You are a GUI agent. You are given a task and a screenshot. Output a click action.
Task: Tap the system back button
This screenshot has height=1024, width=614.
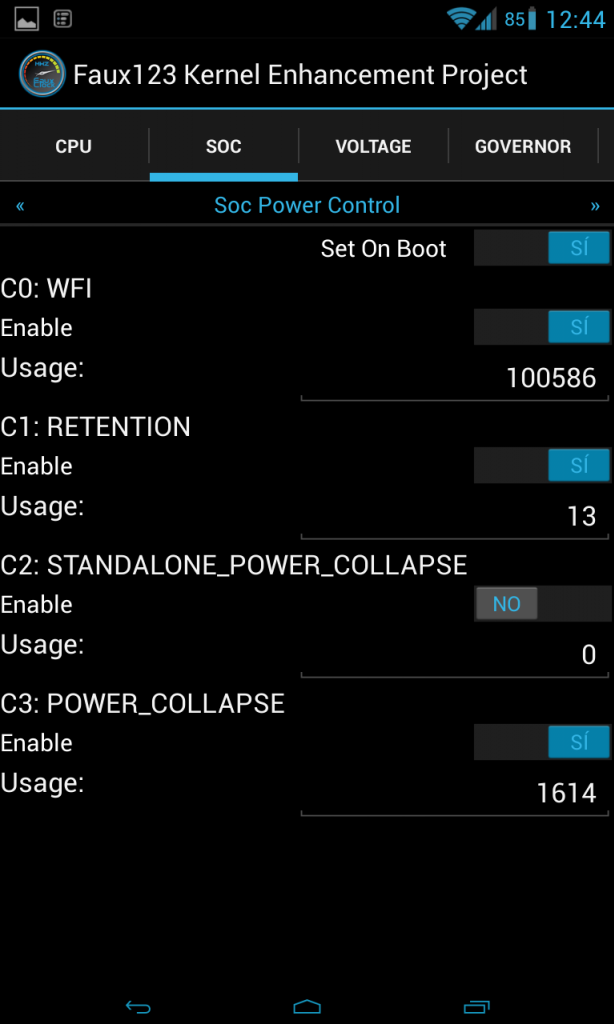[137, 1006]
